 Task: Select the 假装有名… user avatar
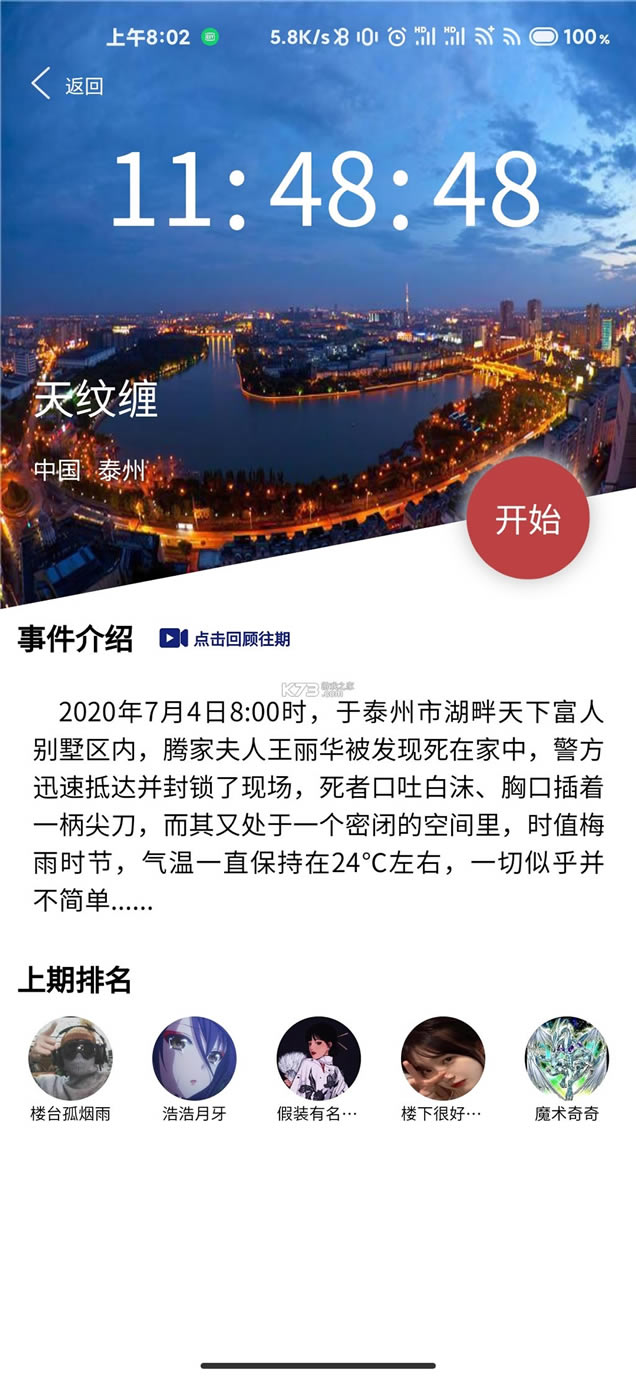tap(318, 1059)
